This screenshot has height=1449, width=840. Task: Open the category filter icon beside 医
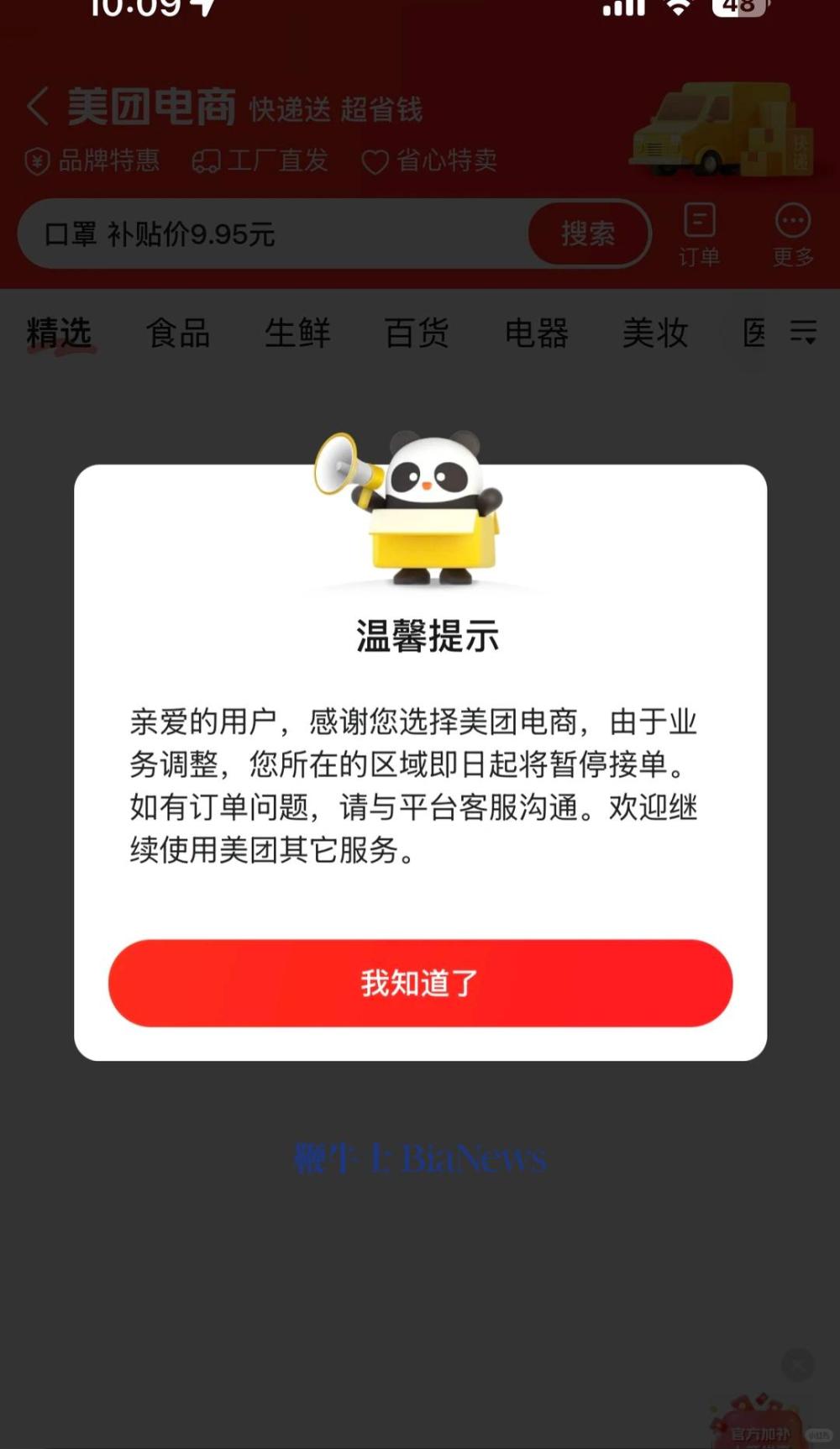tap(803, 333)
